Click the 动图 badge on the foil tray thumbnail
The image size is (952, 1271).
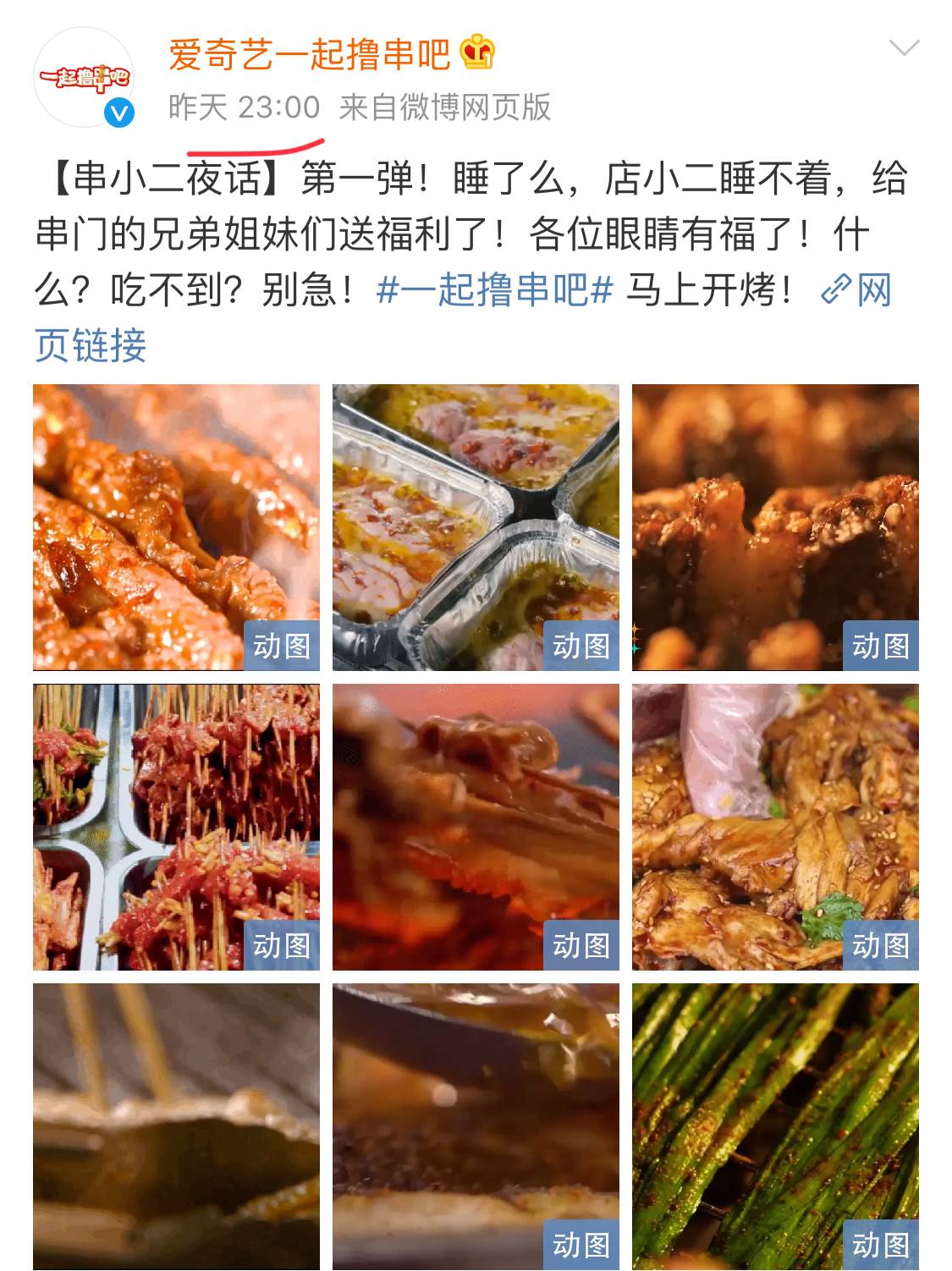tap(581, 646)
